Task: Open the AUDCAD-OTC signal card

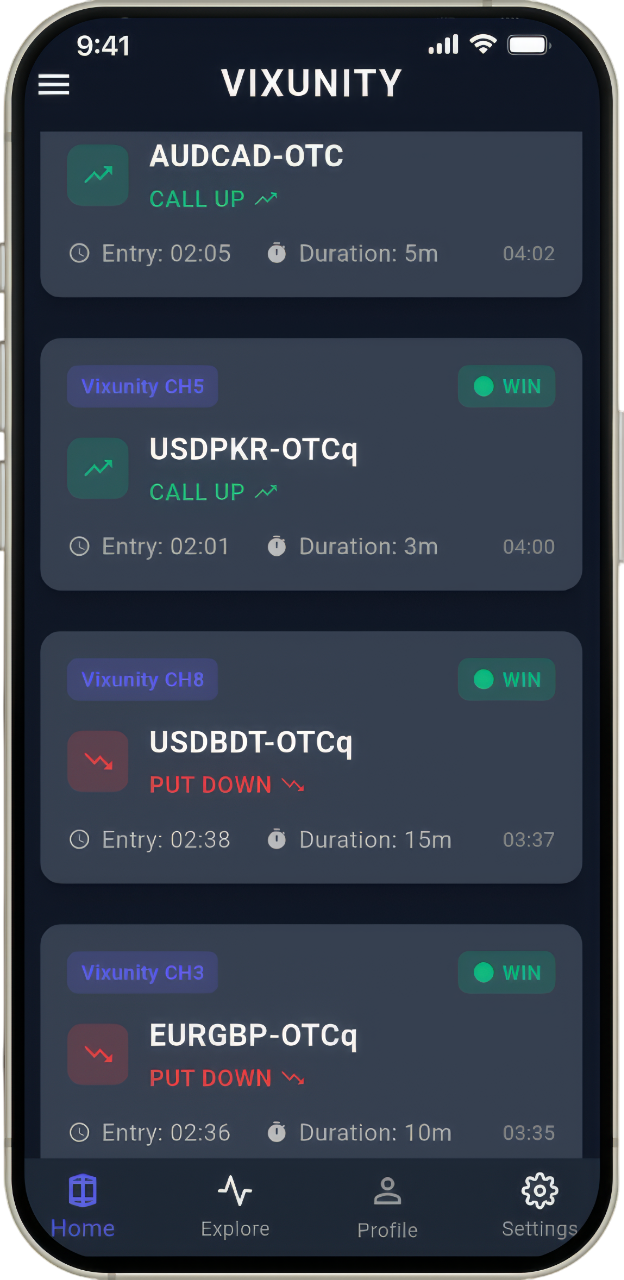Action: click(311, 212)
